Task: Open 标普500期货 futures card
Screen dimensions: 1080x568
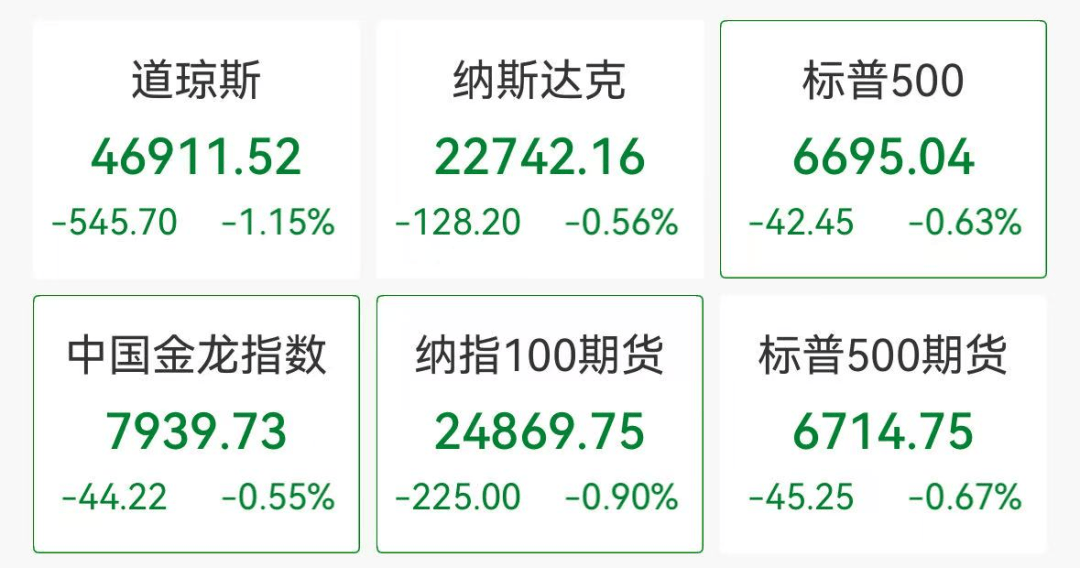Action: [x=883, y=424]
